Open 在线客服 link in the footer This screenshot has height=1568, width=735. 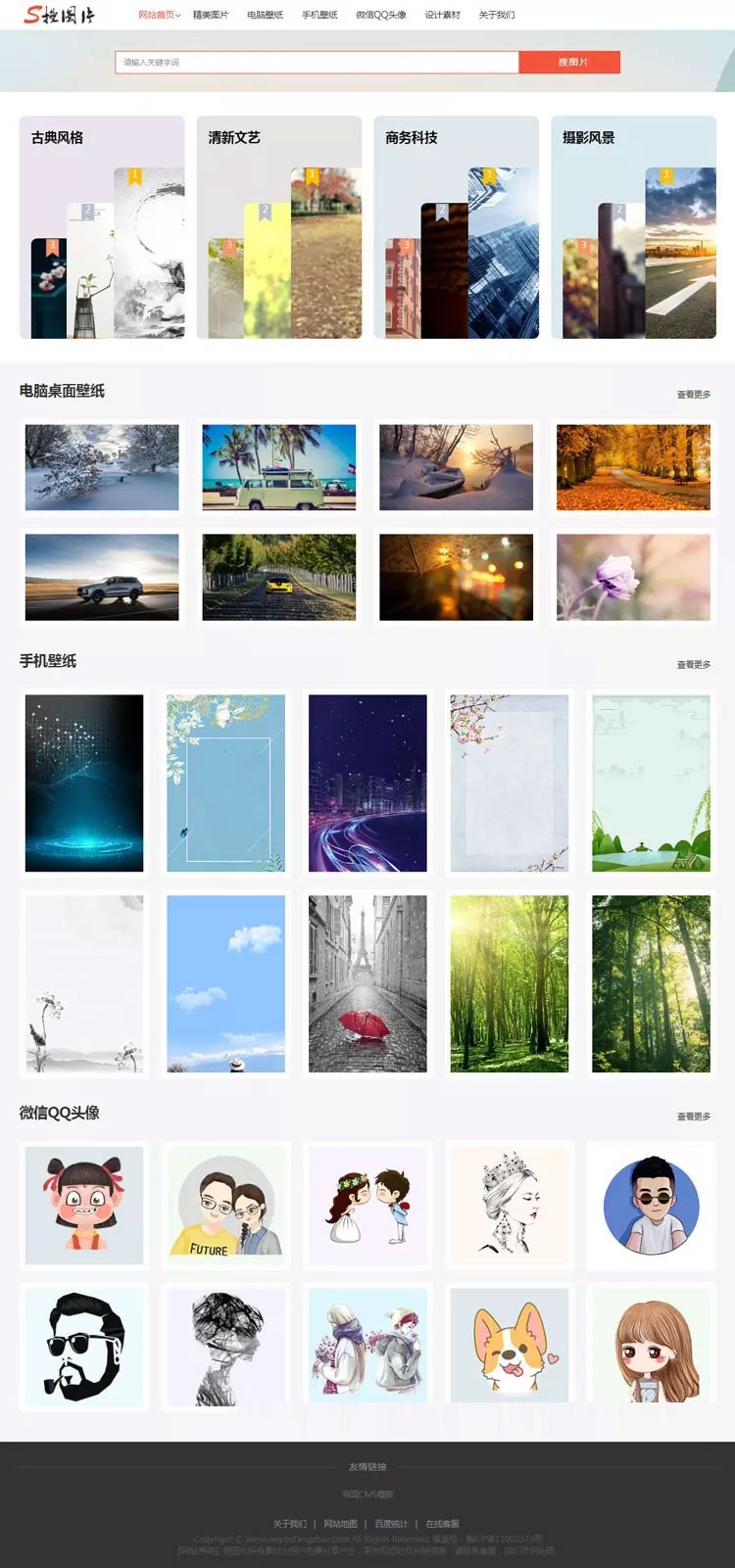[x=442, y=1524]
